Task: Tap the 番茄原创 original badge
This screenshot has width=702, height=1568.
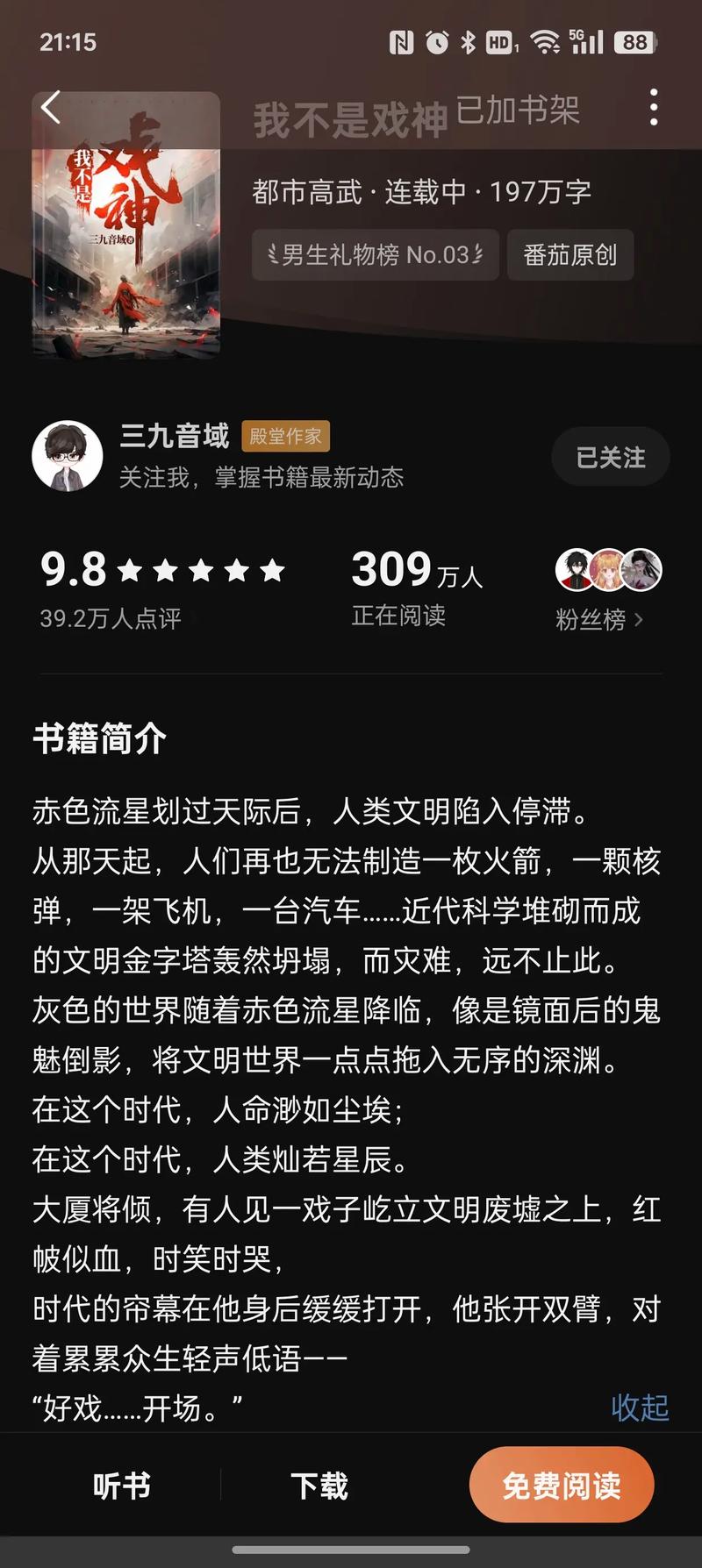Action: click(569, 255)
